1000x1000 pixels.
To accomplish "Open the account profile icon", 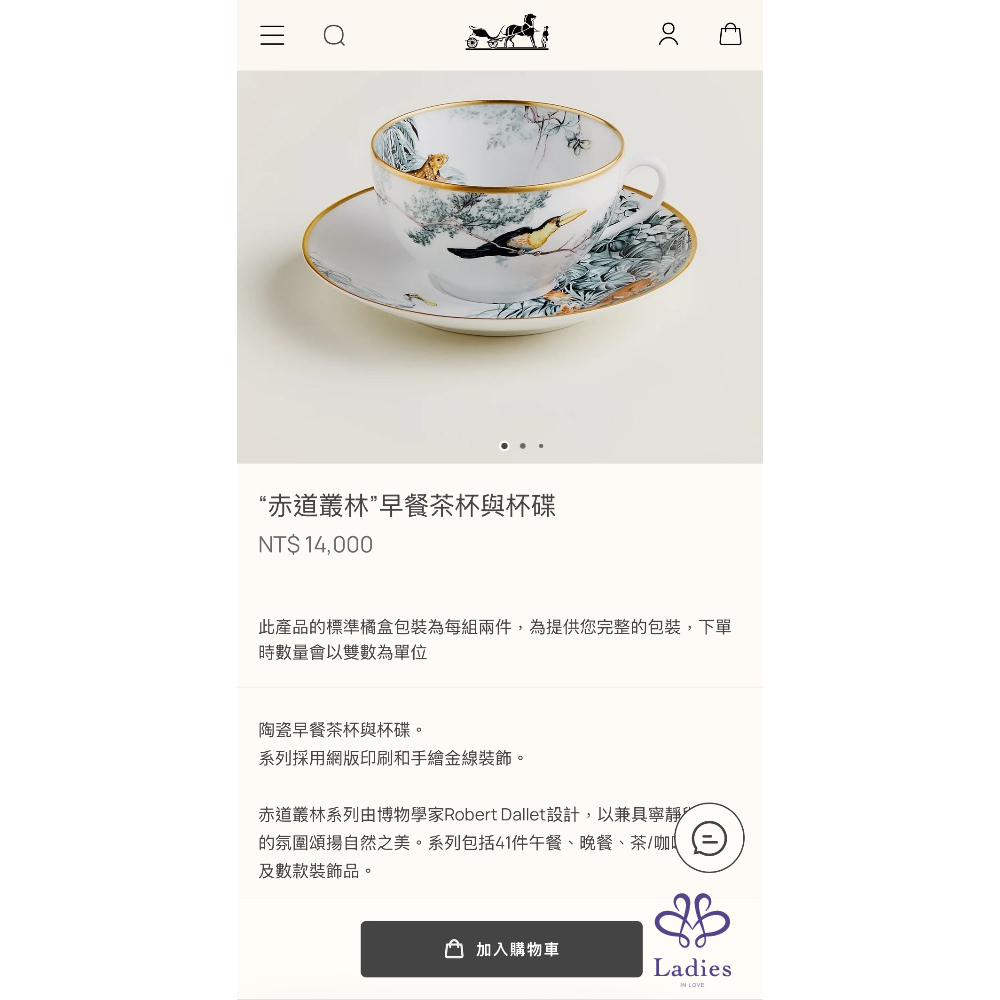I will (668, 35).
